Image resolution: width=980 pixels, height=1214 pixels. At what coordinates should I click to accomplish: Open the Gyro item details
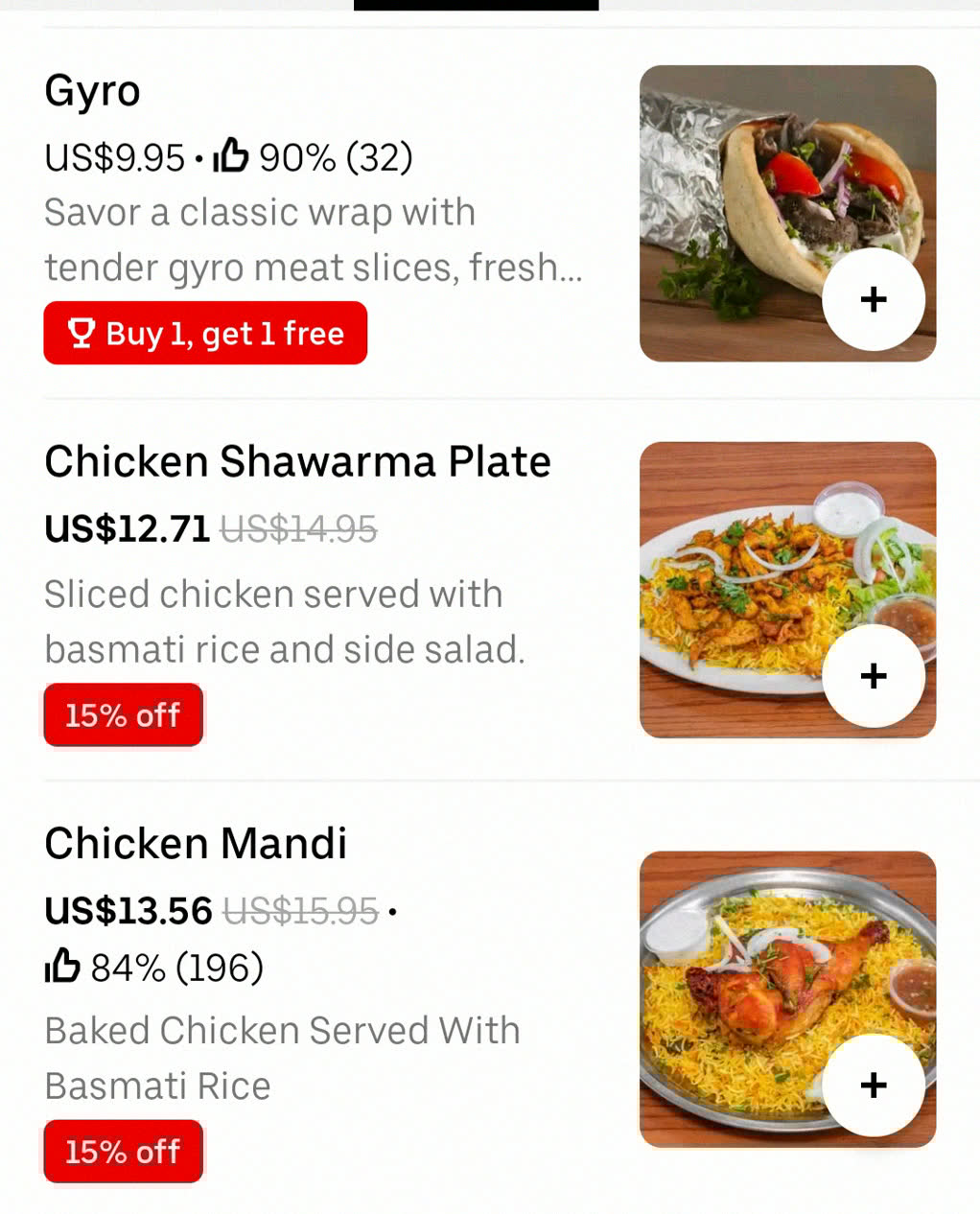click(93, 92)
